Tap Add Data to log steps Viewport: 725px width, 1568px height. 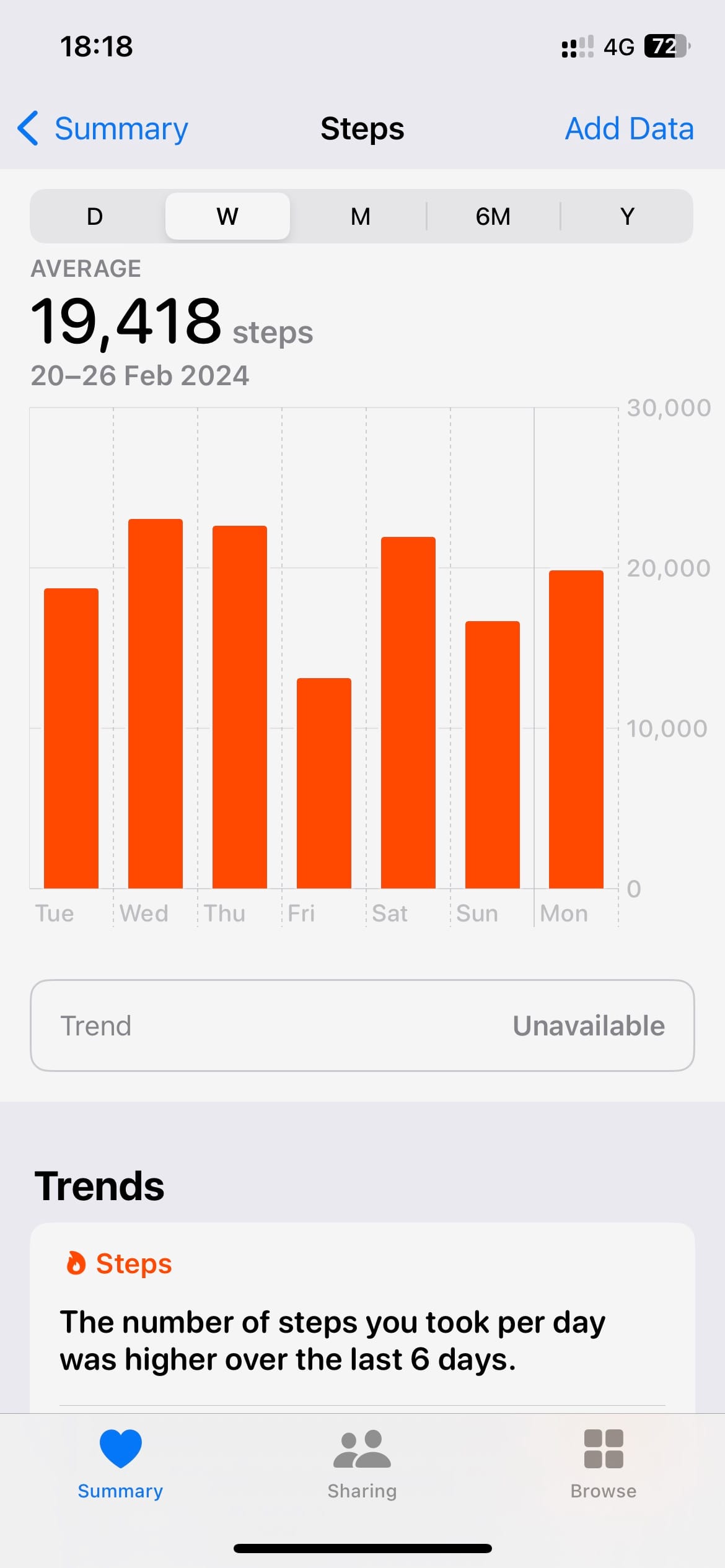pyautogui.click(x=628, y=129)
